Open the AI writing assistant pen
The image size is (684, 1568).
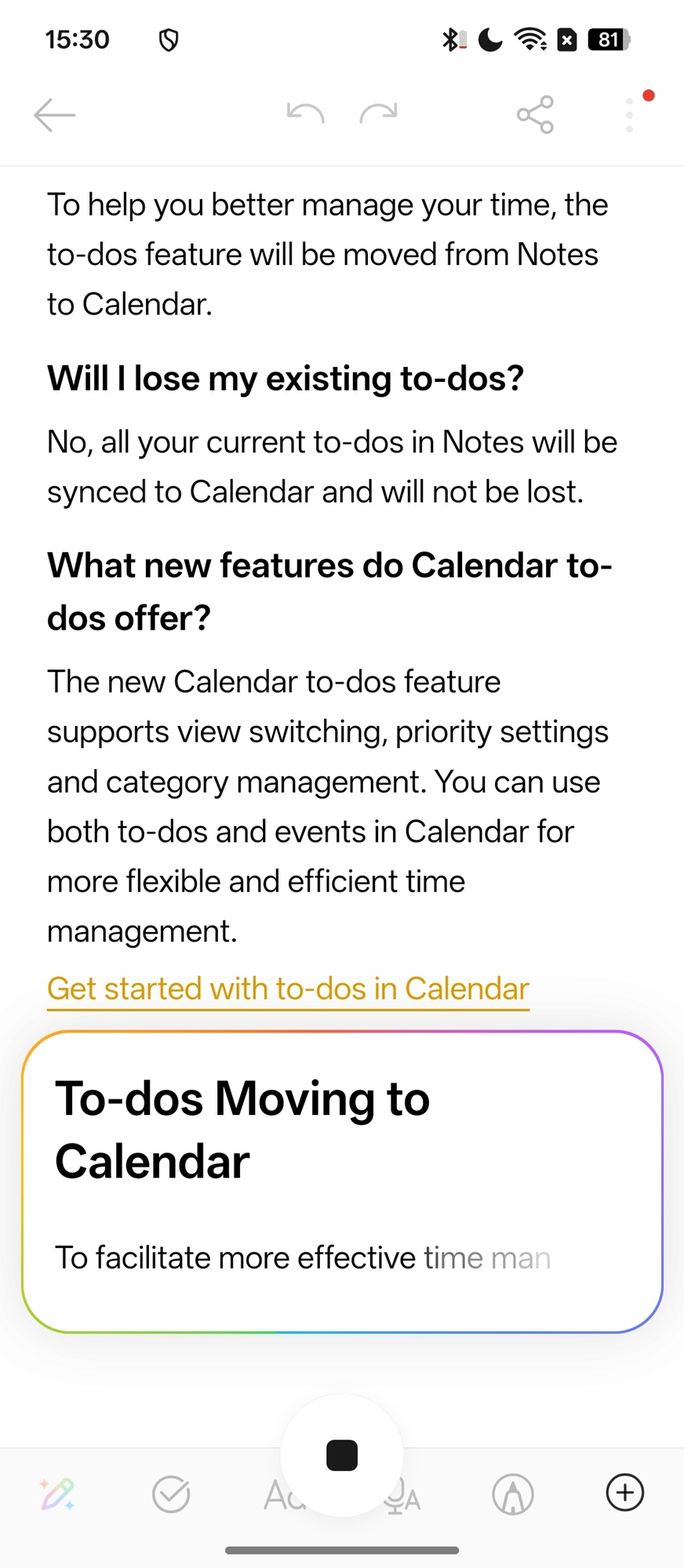[x=58, y=1494]
